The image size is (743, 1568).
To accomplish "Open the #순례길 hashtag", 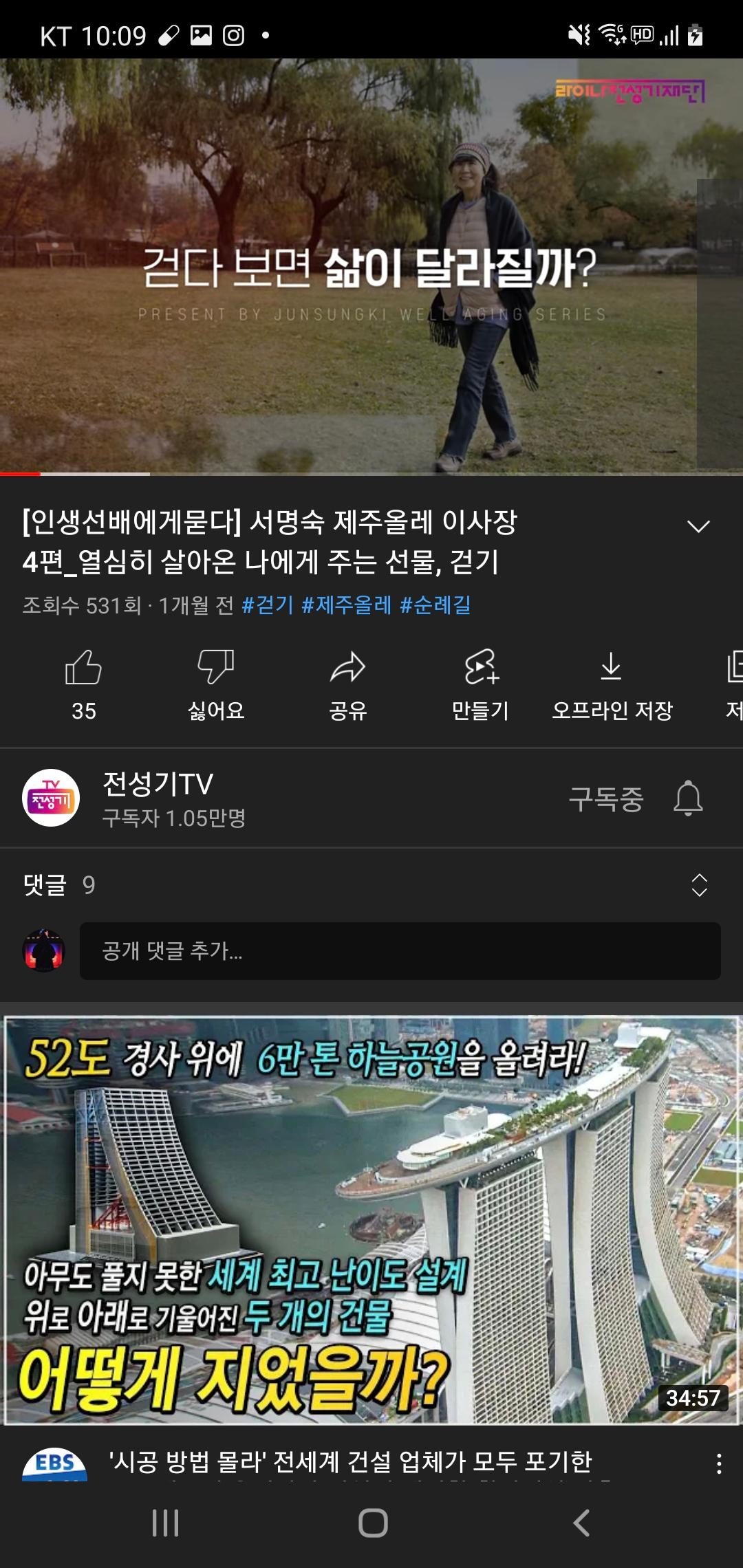I will click(x=435, y=605).
